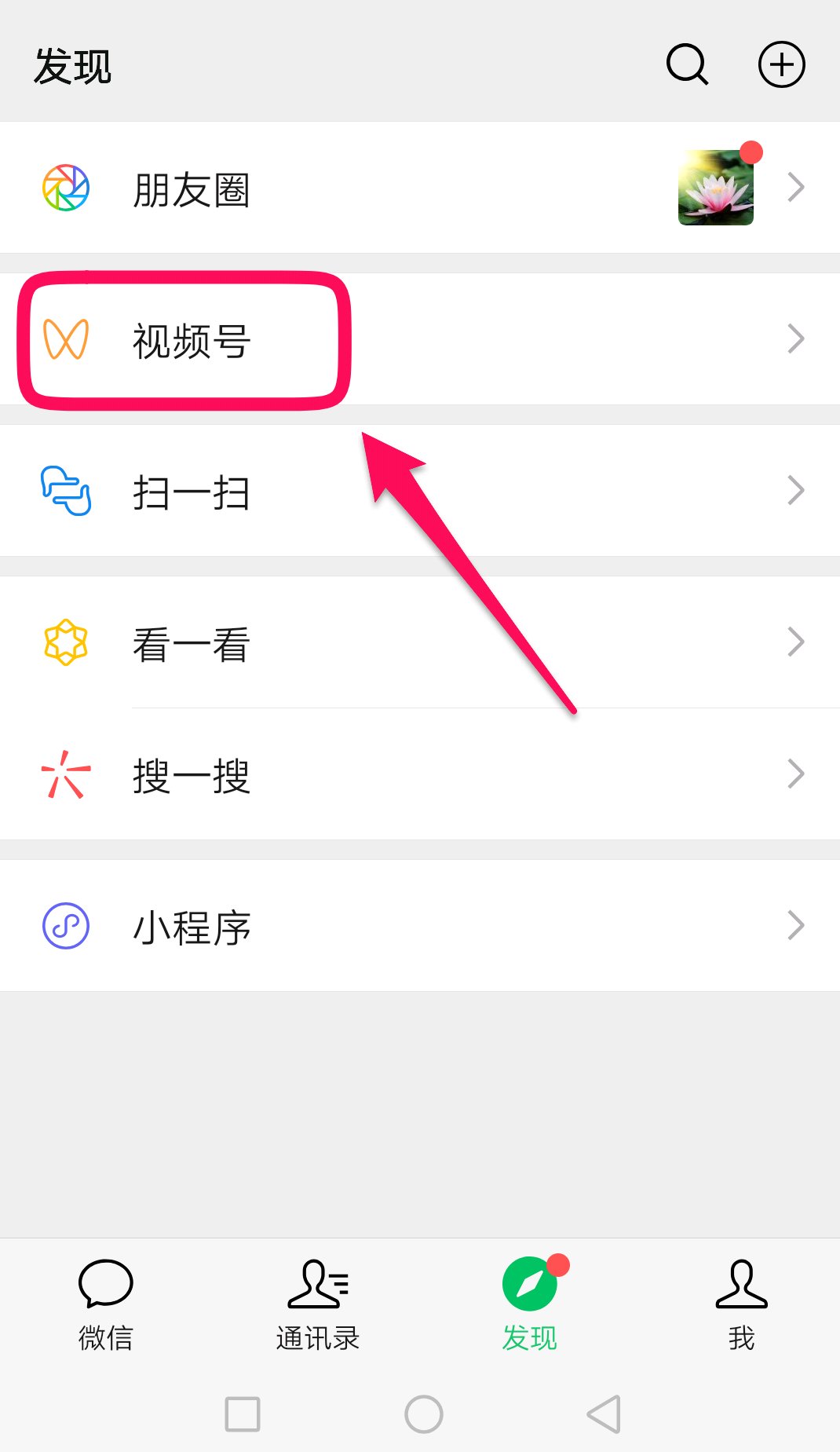The image size is (840, 1452).
Task: Select the 发现 discover tab
Action: click(530, 1304)
